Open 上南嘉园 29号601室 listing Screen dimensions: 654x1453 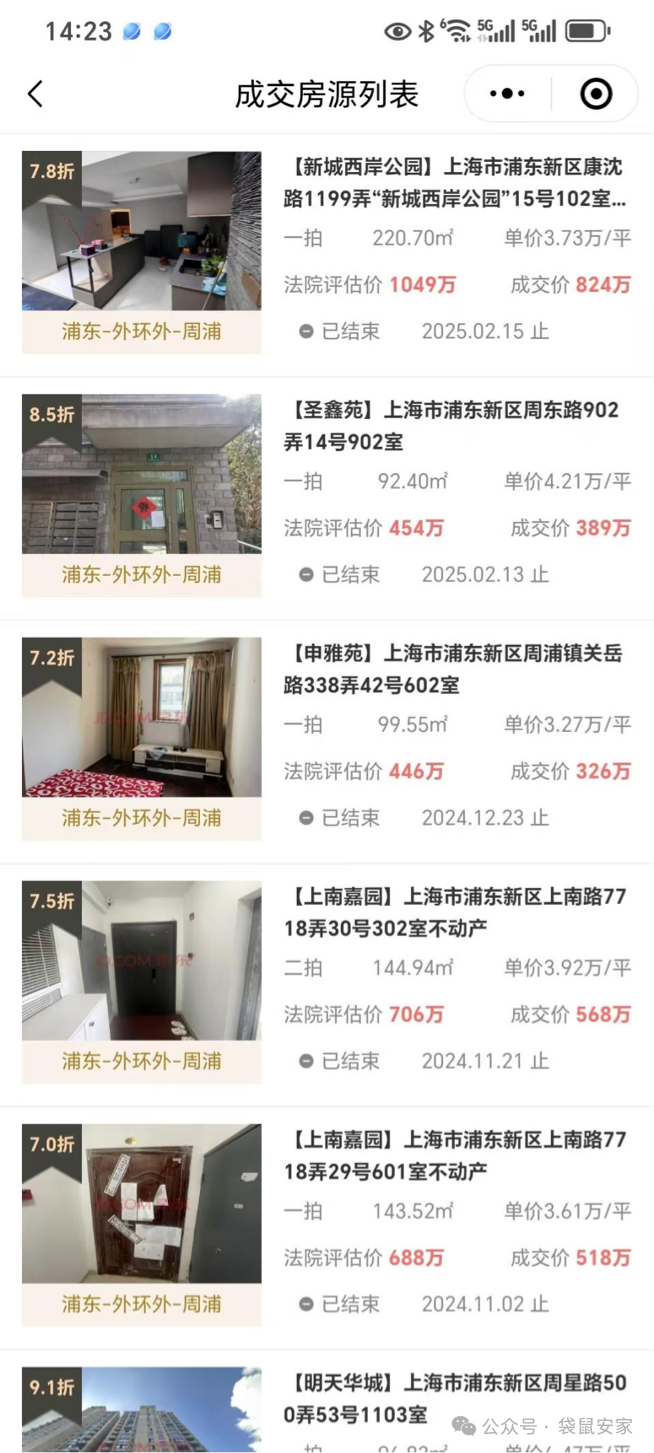point(455,1155)
